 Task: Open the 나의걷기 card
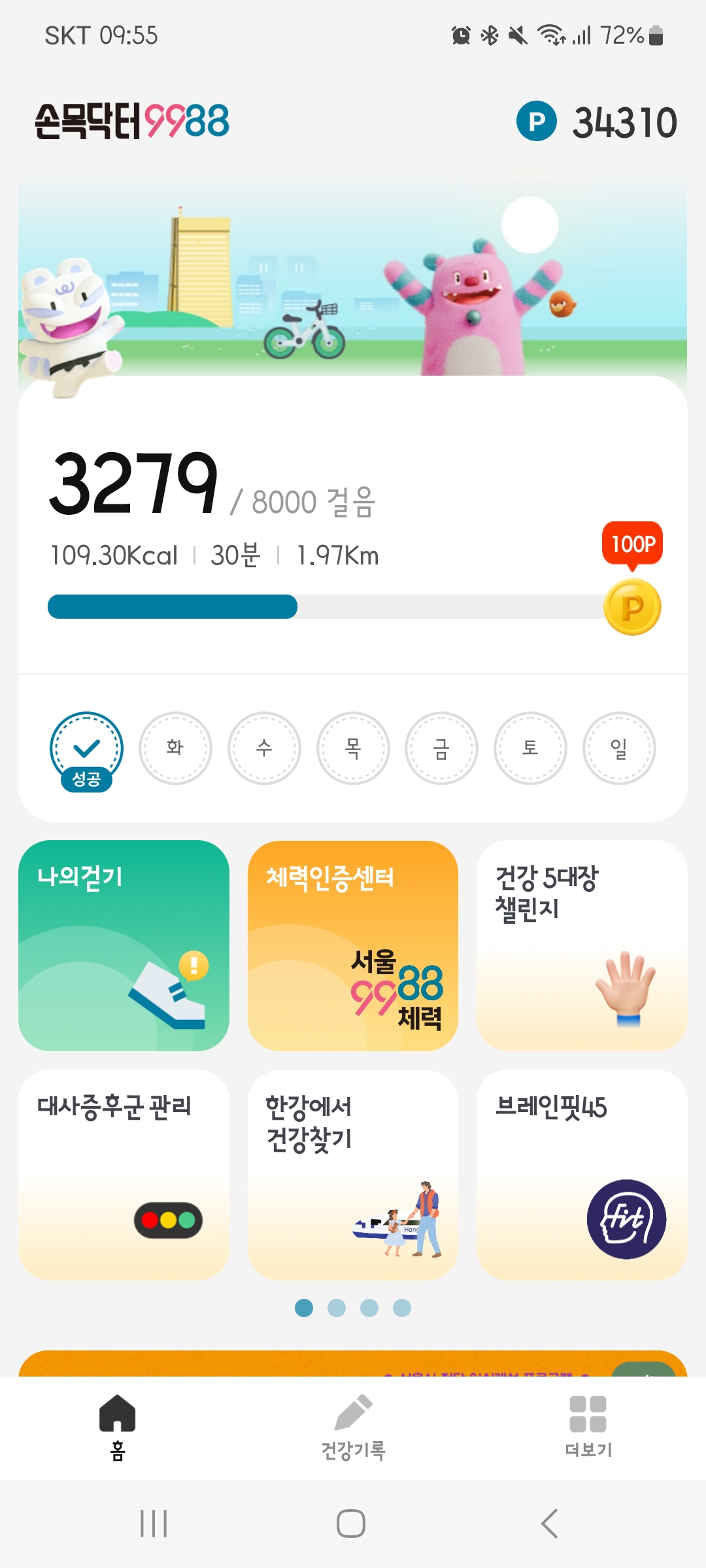point(124,945)
